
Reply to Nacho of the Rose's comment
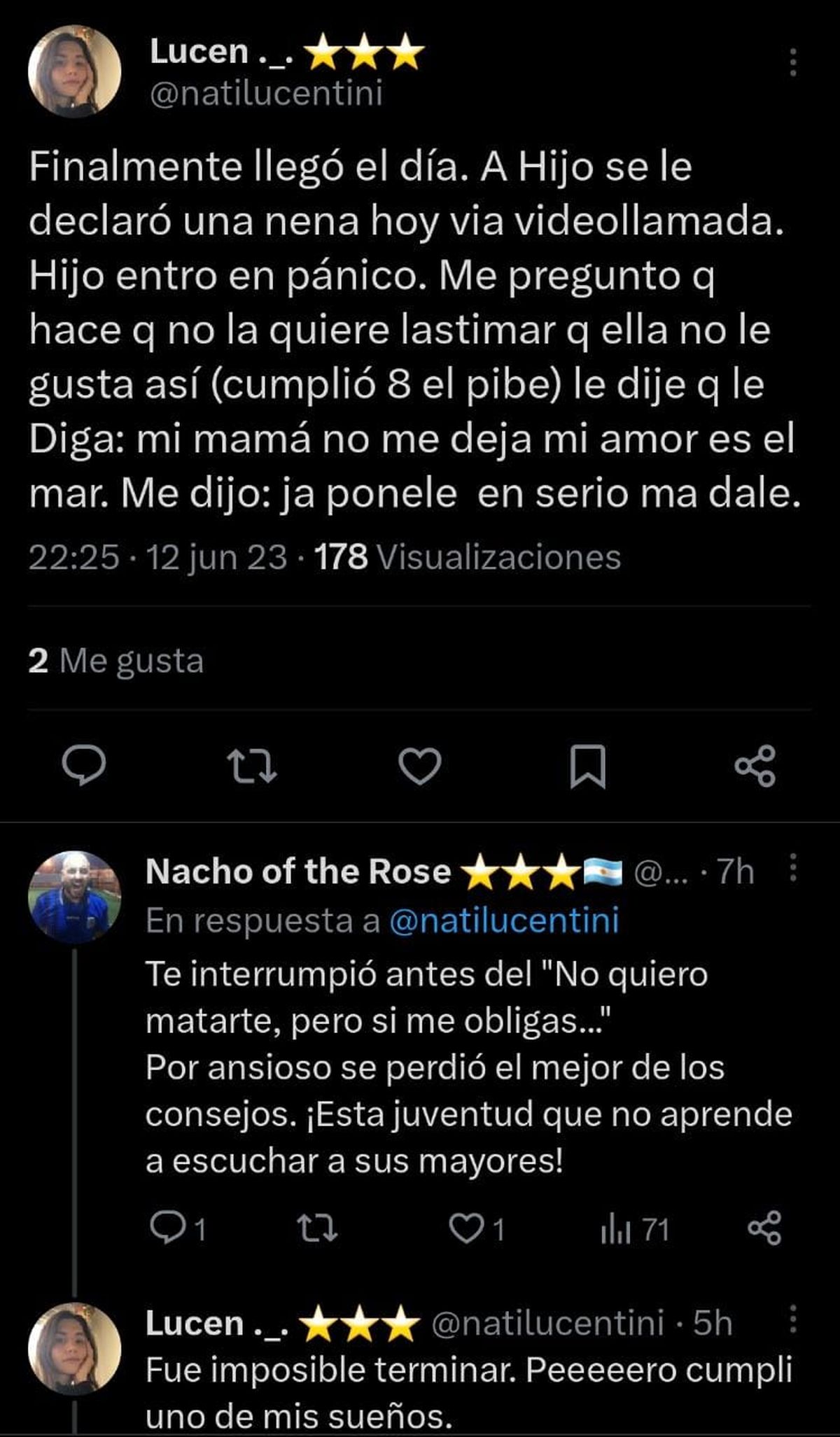coord(167,1229)
